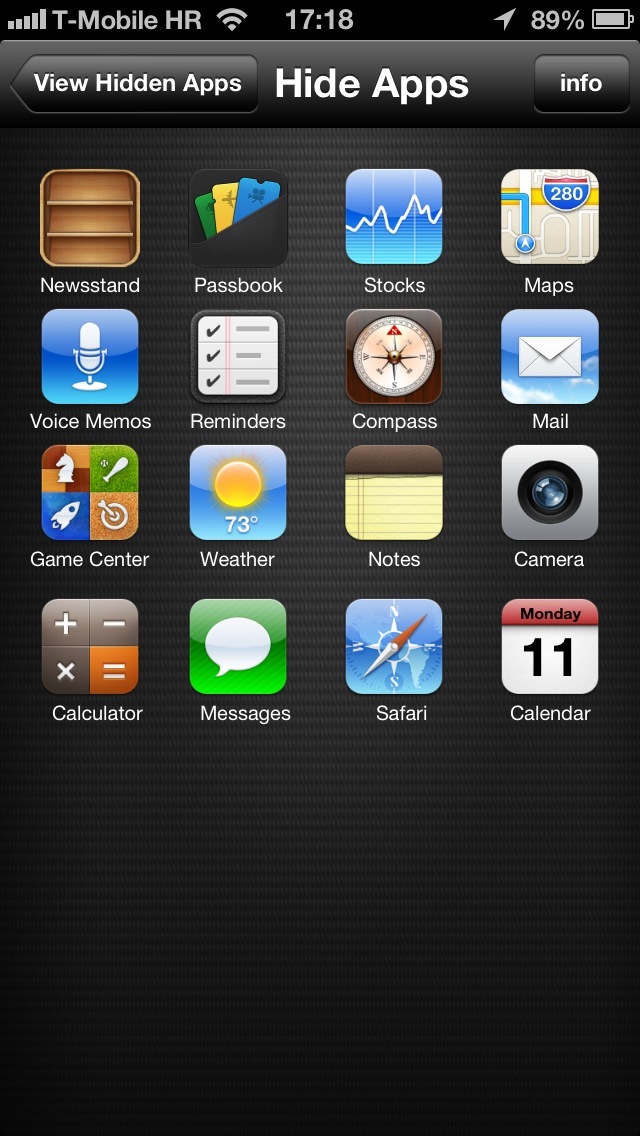The width and height of the screenshot is (640, 1136).
Task: Choose the Mail app icon
Action: tap(549, 356)
